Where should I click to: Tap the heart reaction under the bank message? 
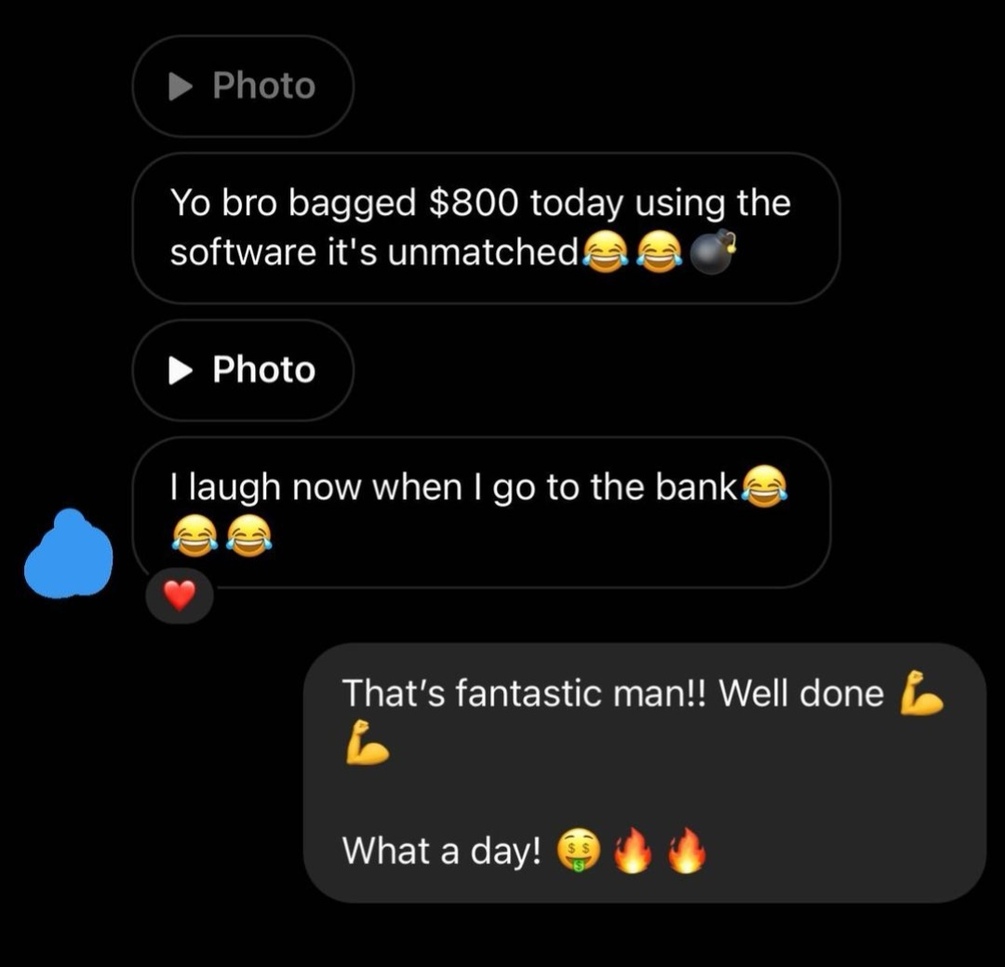pyautogui.click(x=178, y=597)
